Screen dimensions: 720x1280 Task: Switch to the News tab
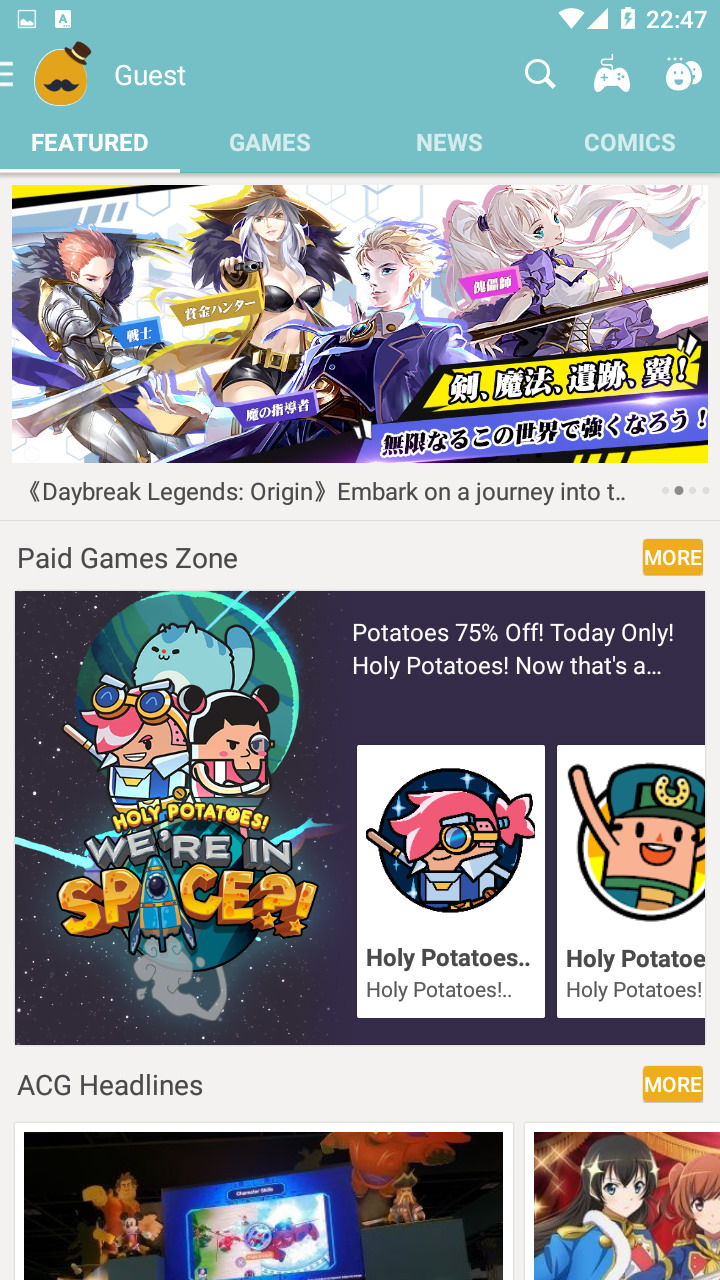449,143
